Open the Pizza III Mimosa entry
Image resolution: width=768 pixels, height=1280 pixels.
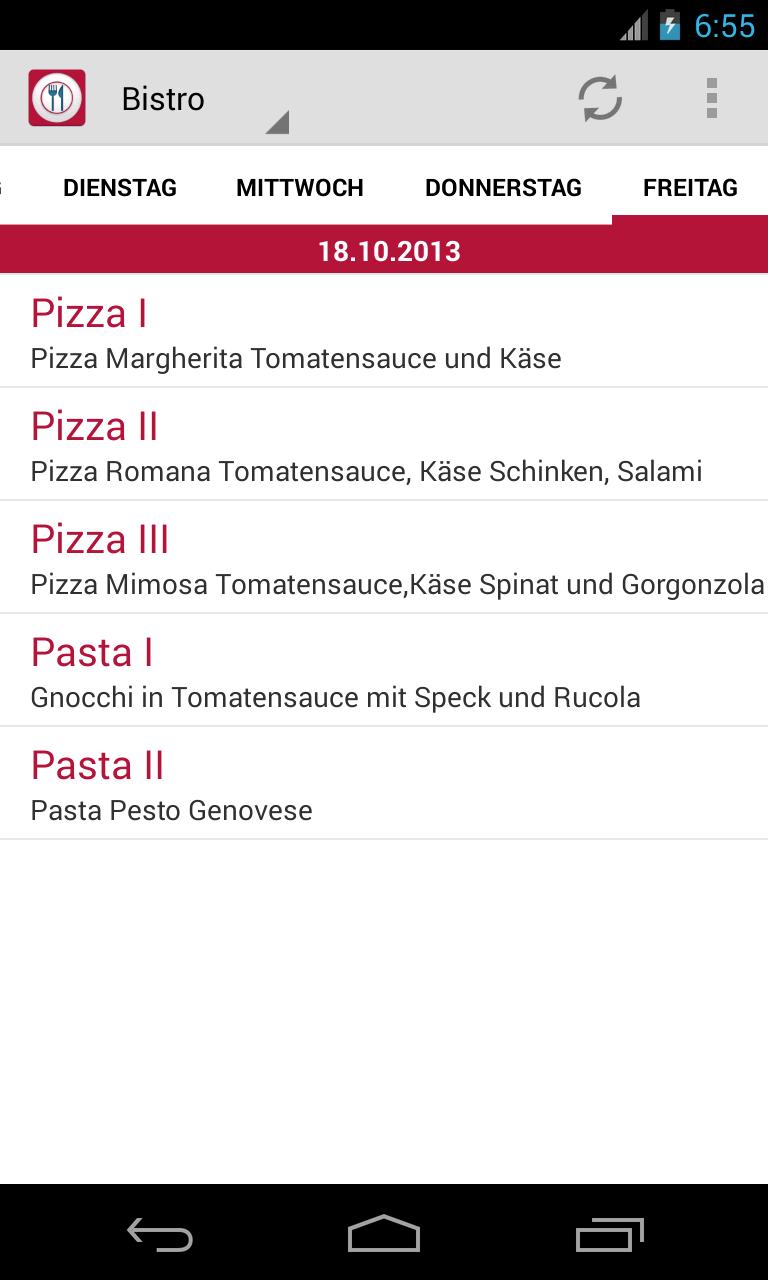pos(384,558)
